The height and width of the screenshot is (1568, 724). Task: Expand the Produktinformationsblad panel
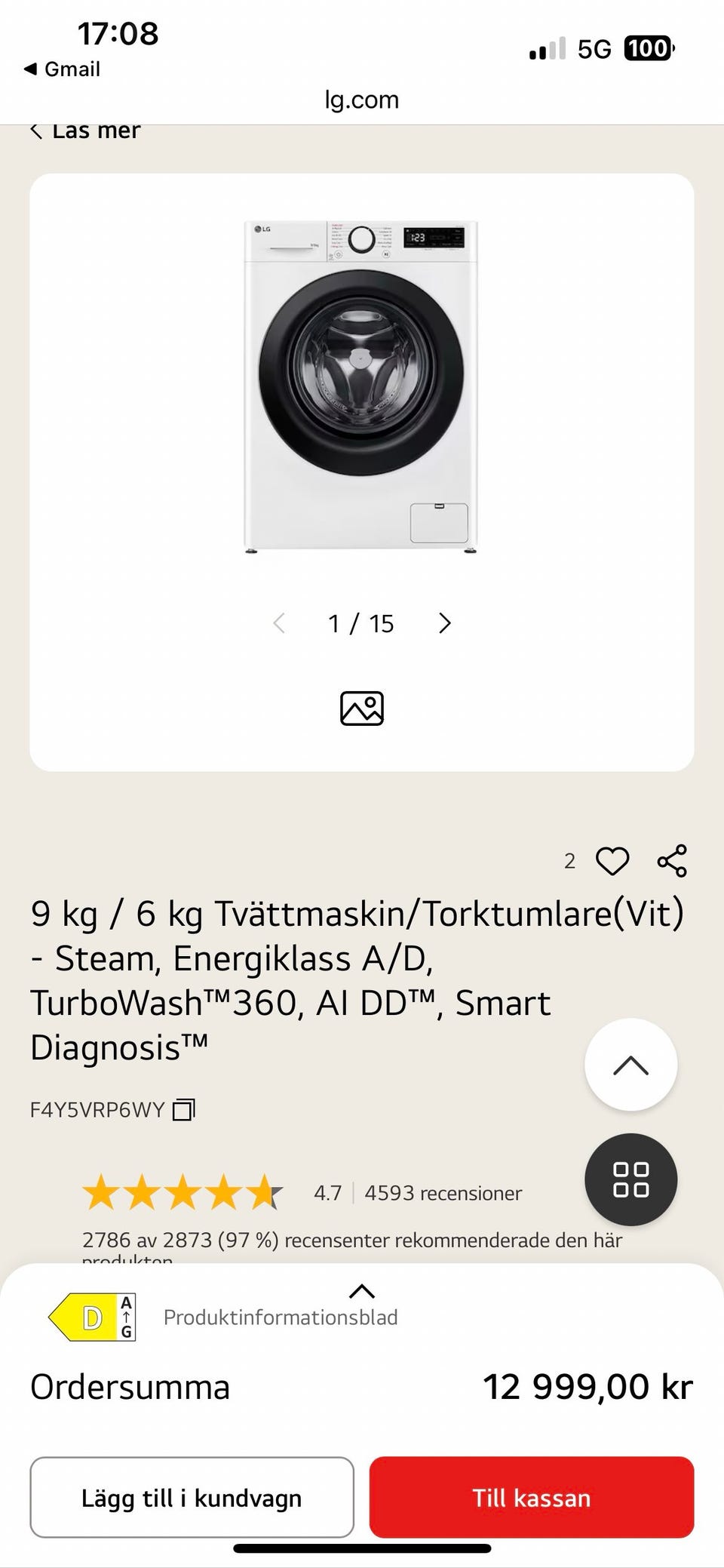362,1290
